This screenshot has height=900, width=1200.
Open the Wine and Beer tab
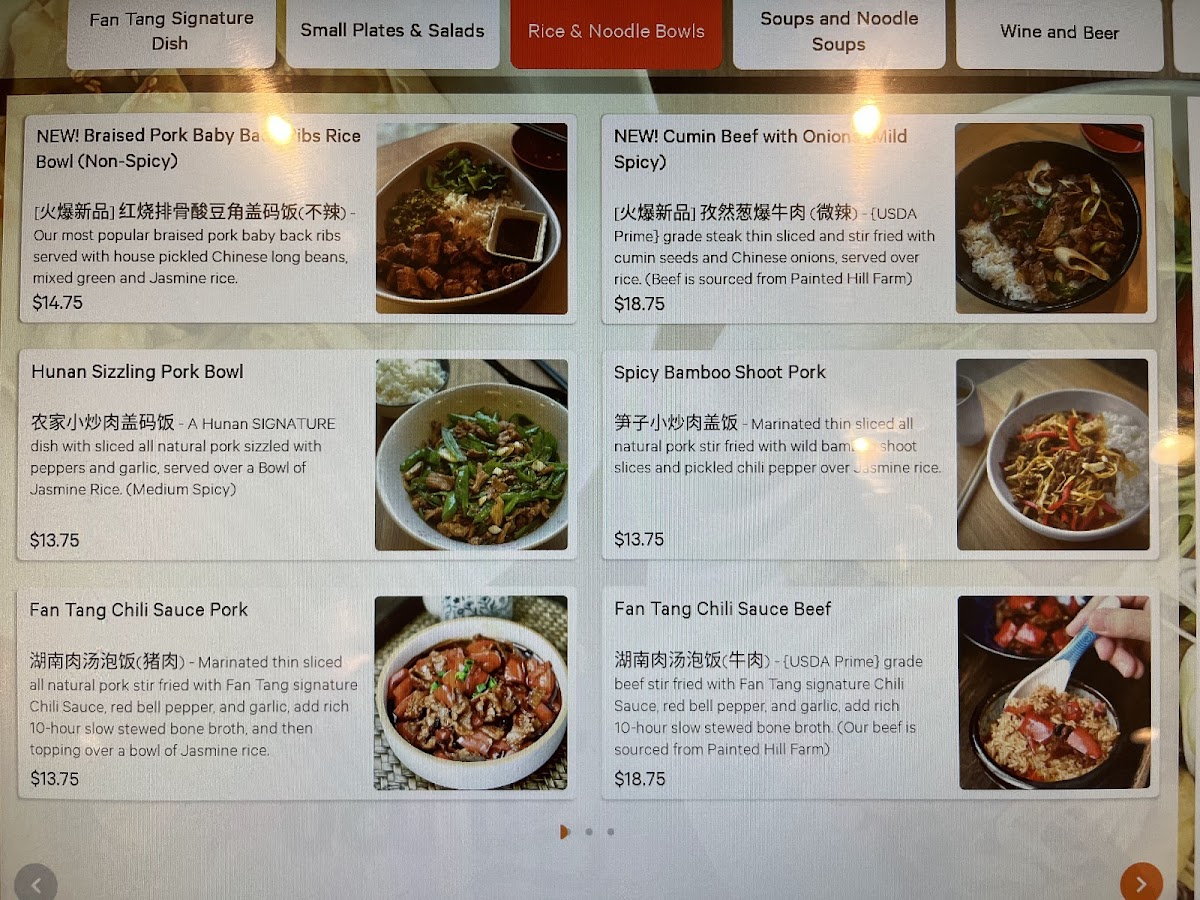point(1059,33)
